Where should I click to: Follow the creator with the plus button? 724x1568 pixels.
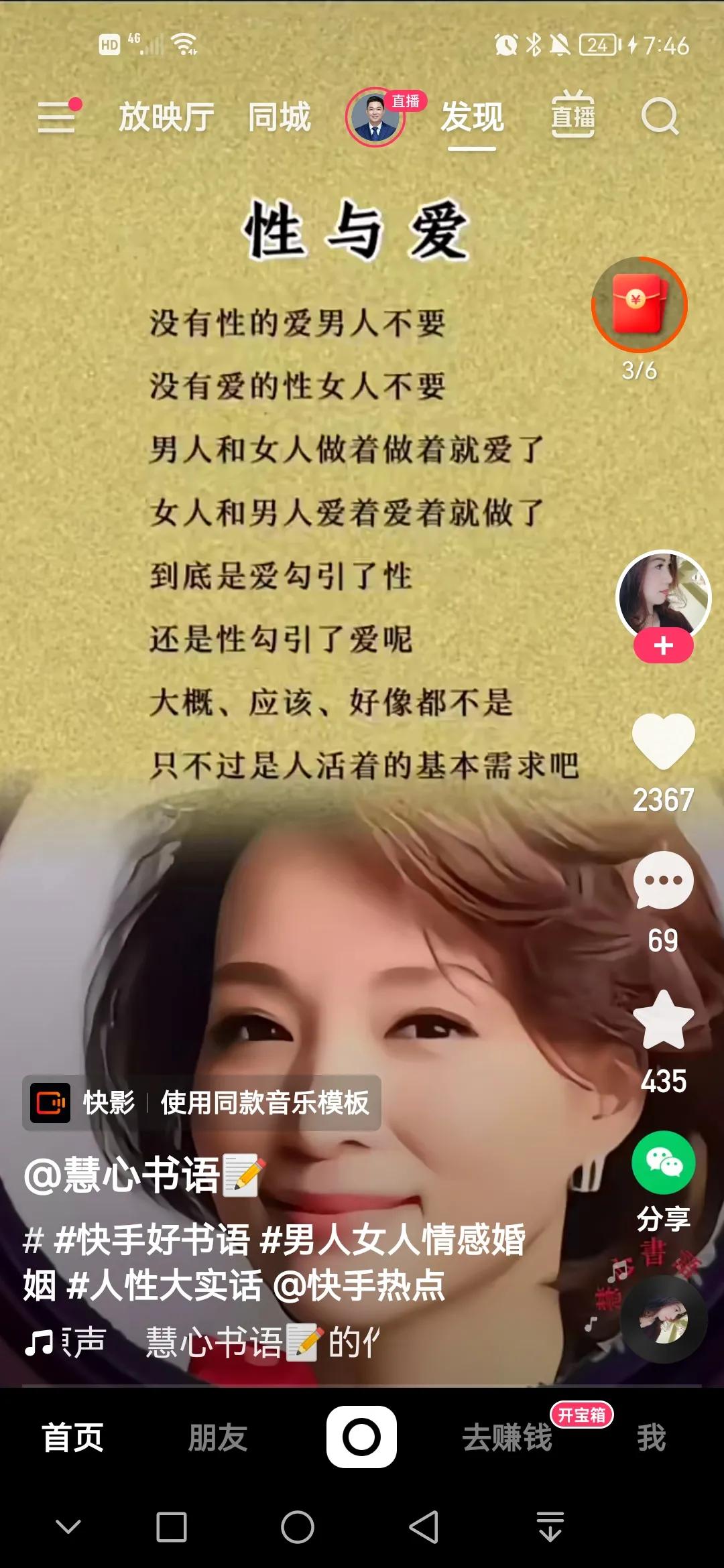pyautogui.click(x=662, y=646)
